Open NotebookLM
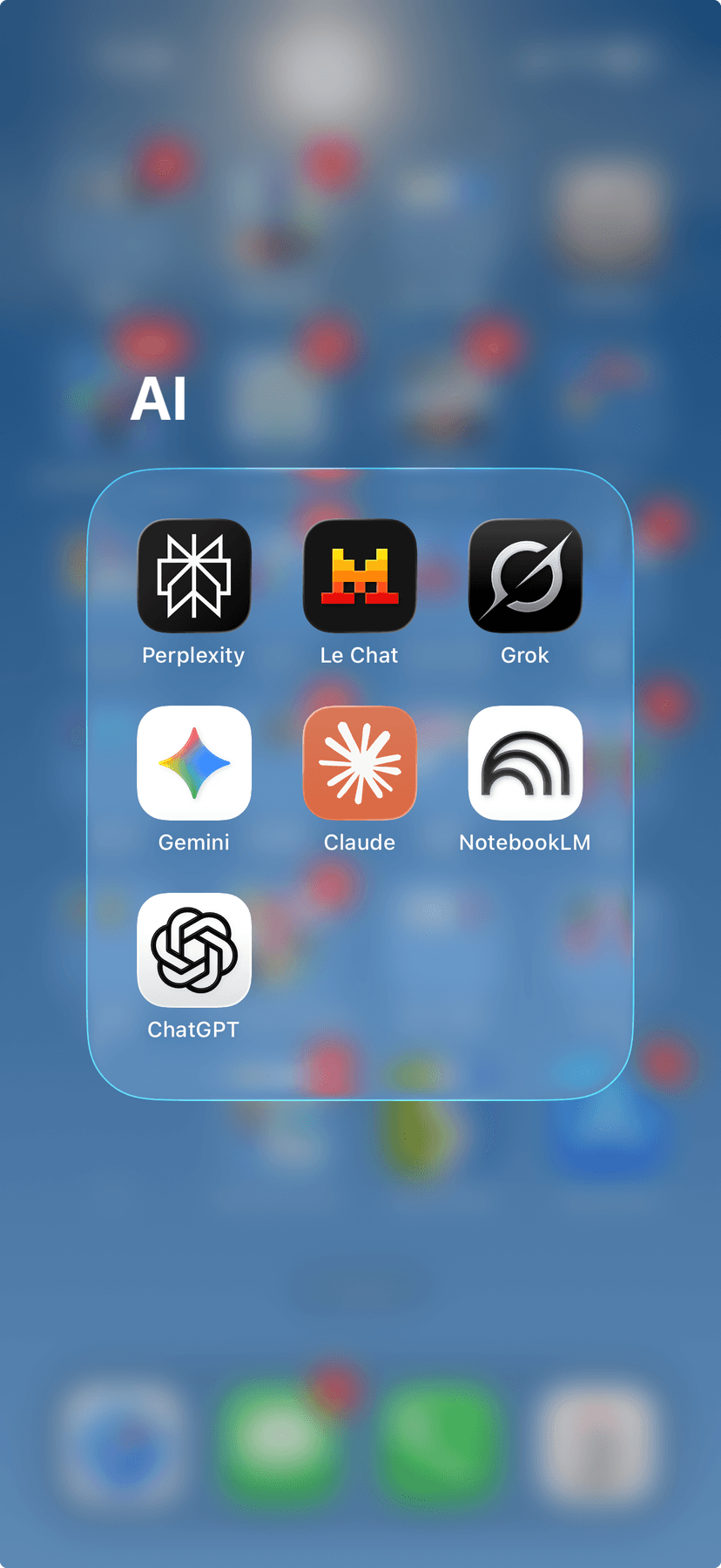The image size is (721, 1568). (x=524, y=762)
